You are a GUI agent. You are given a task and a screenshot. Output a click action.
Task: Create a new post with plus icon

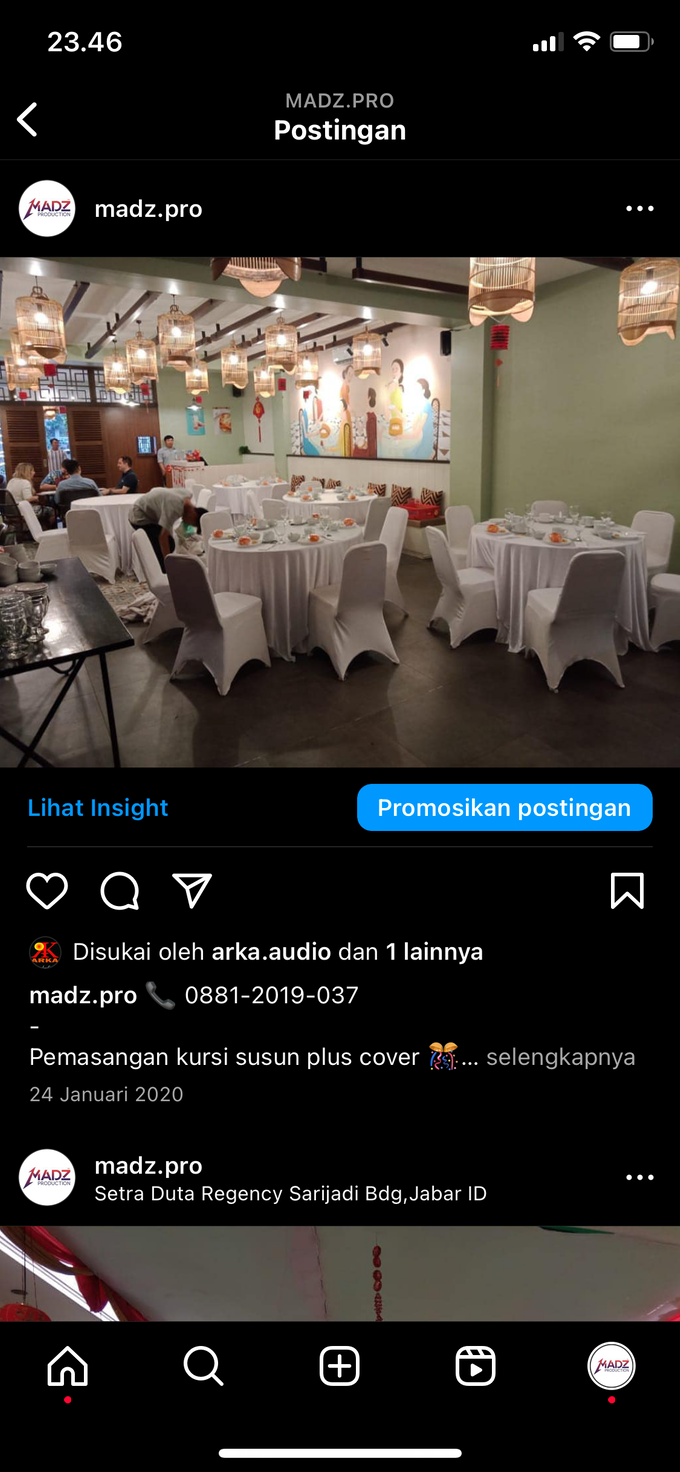point(340,1366)
